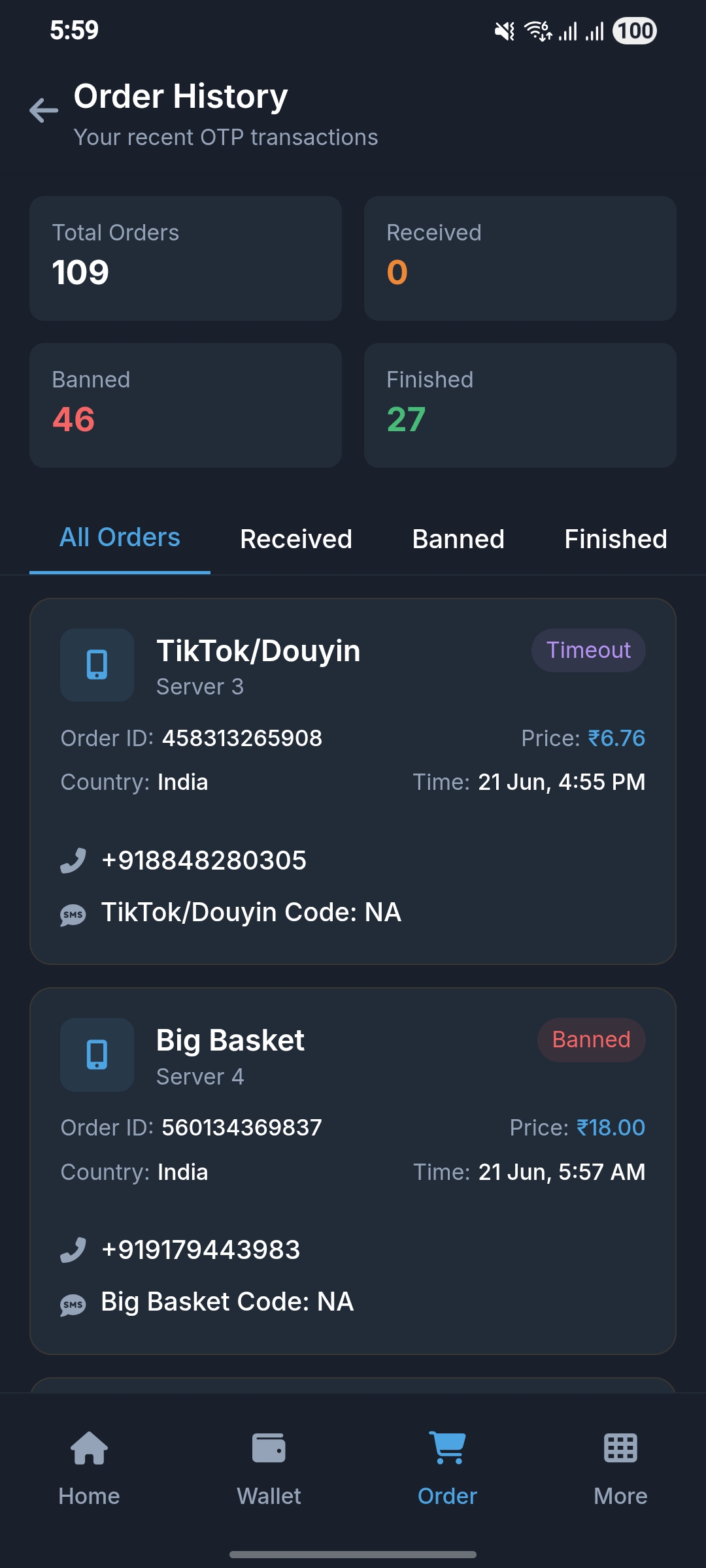
Task: Switch to the Banned tab
Action: coord(458,539)
